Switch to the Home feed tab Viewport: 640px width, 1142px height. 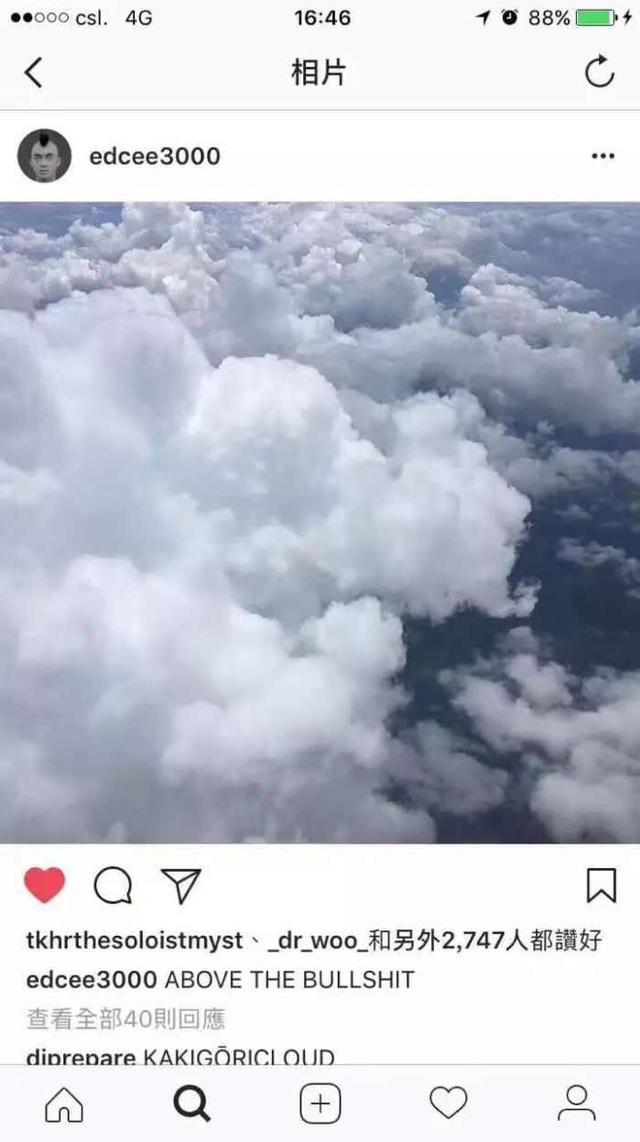[64, 1103]
